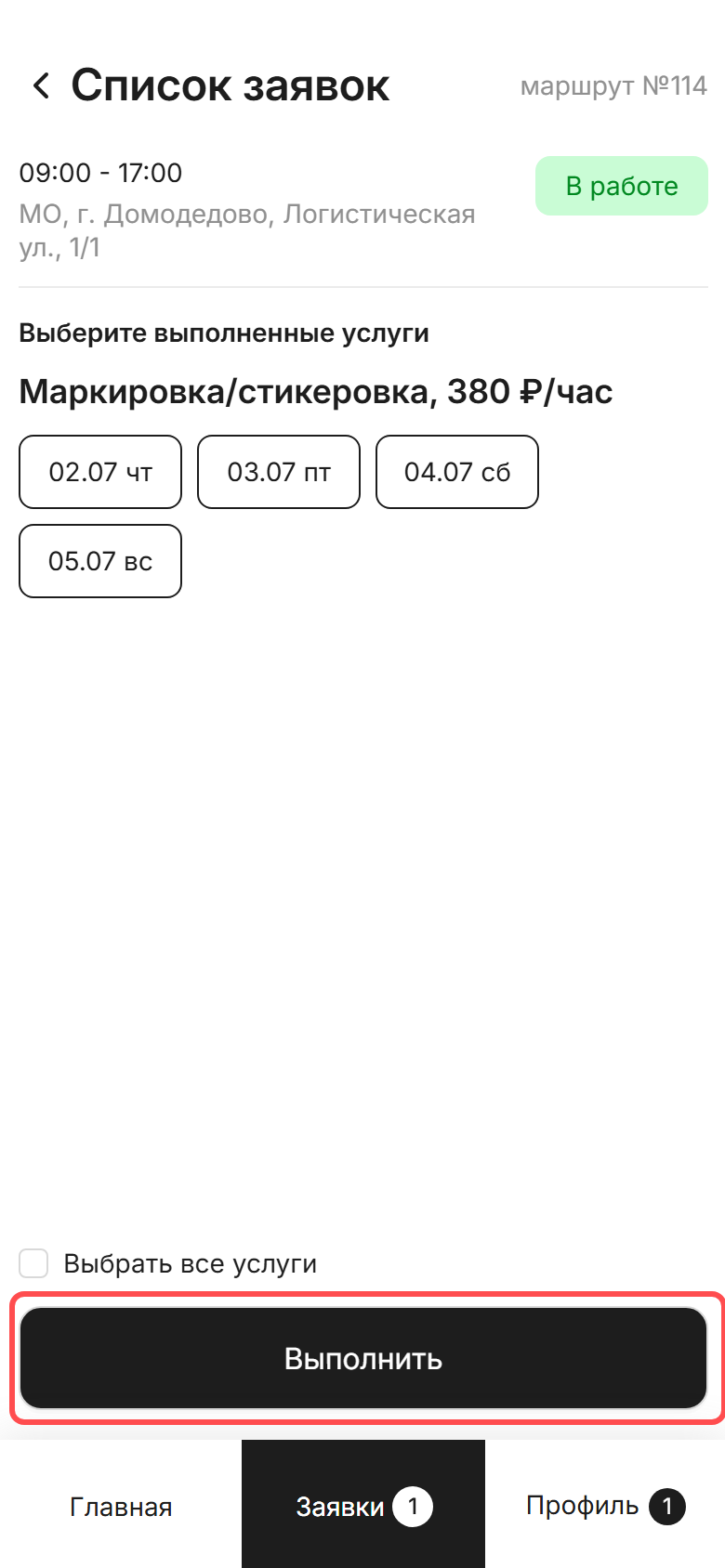This screenshot has width=725, height=1568.
Task: Tap the Выполнить button
Action: click(x=363, y=1358)
